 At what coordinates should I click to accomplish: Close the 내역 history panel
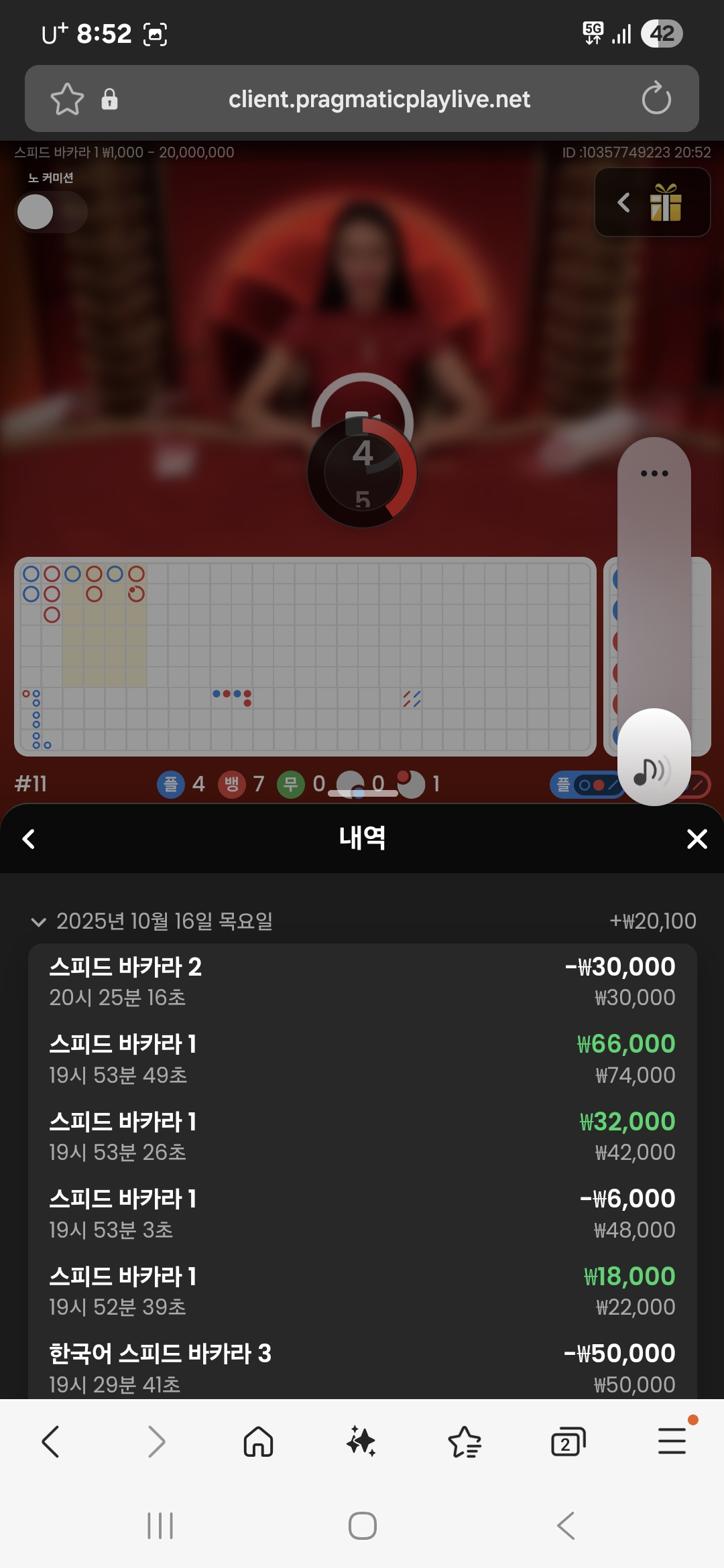coord(697,839)
